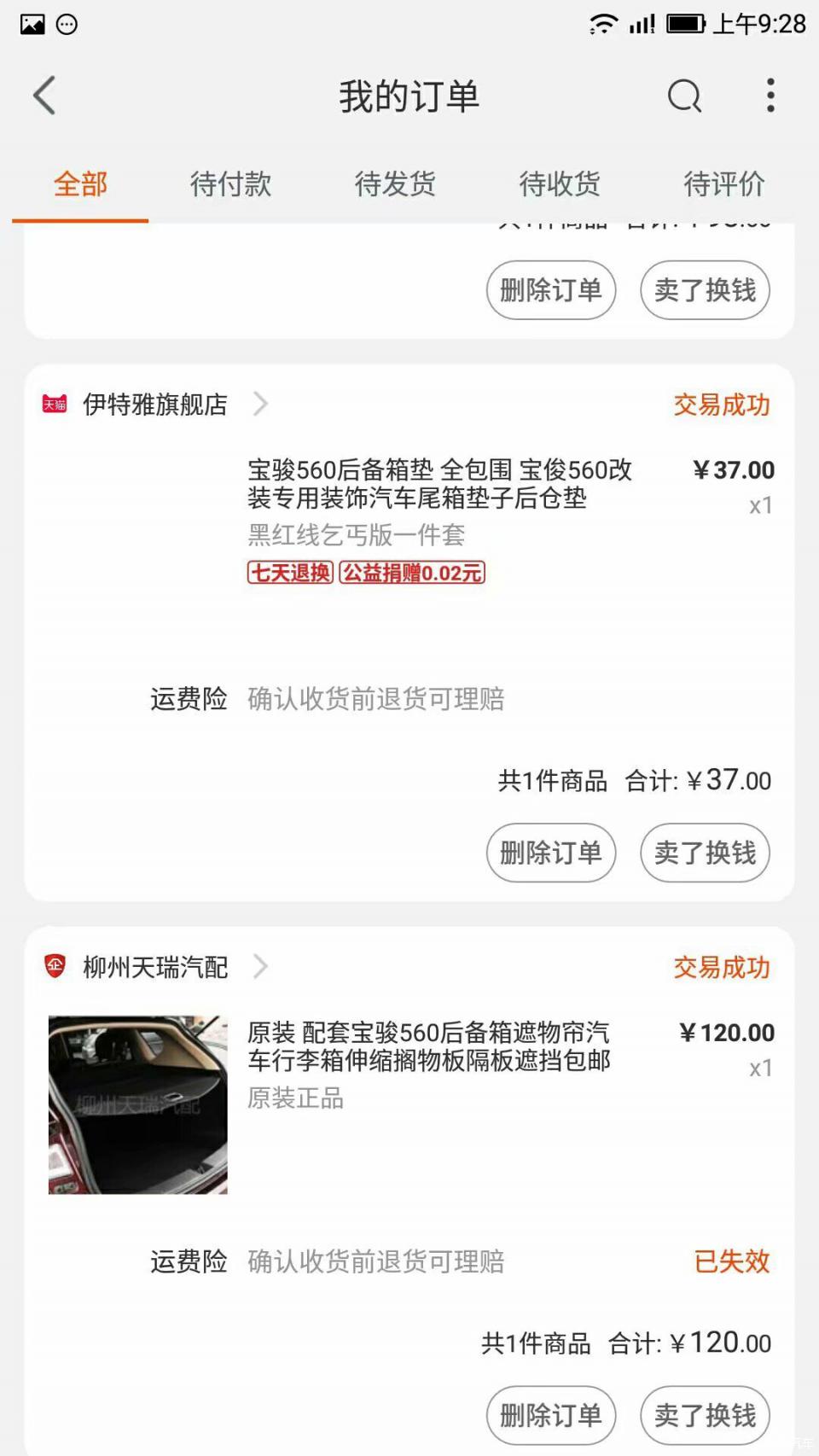The width and height of the screenshot is (819, 1456).
Task: Switch to the 待付款 tab
Action: click(x=230, y=183)
